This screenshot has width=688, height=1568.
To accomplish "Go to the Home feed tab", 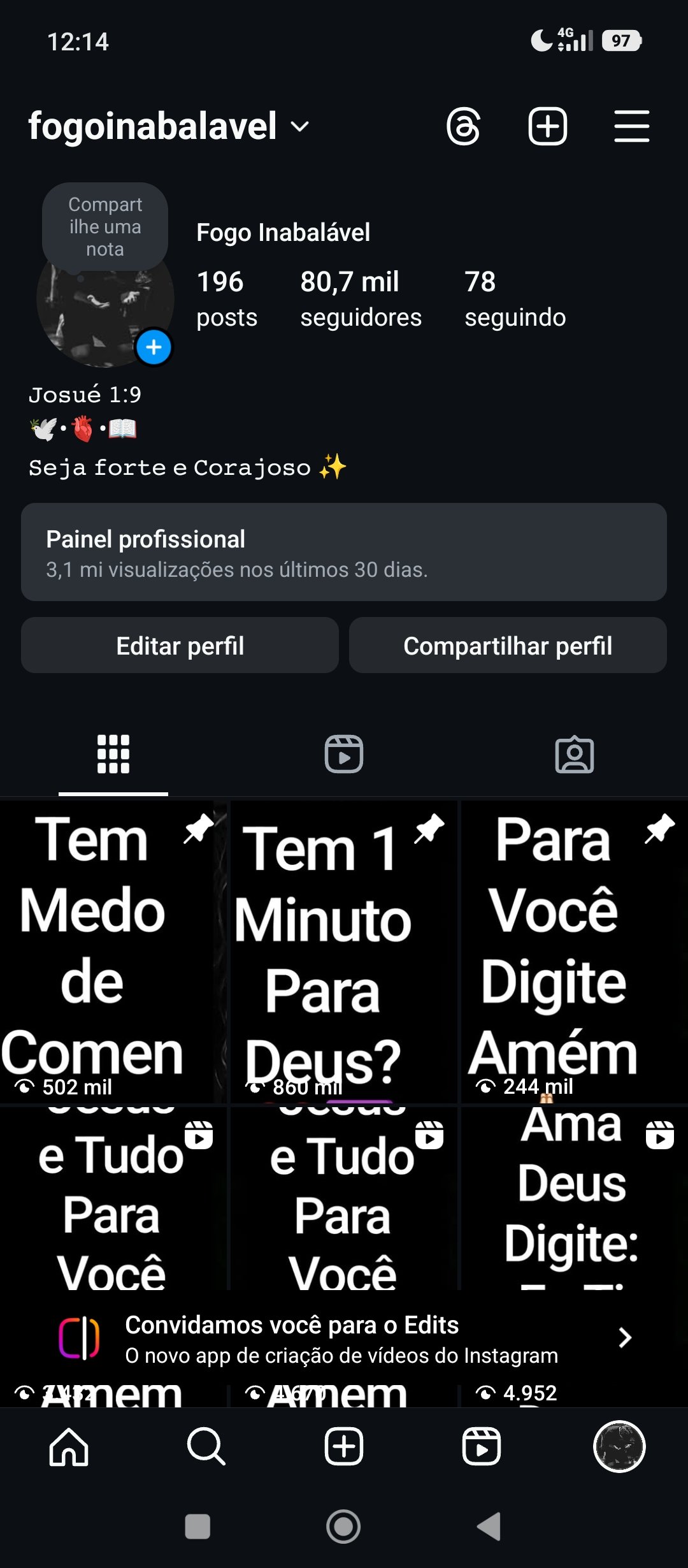I will 69,1447.
